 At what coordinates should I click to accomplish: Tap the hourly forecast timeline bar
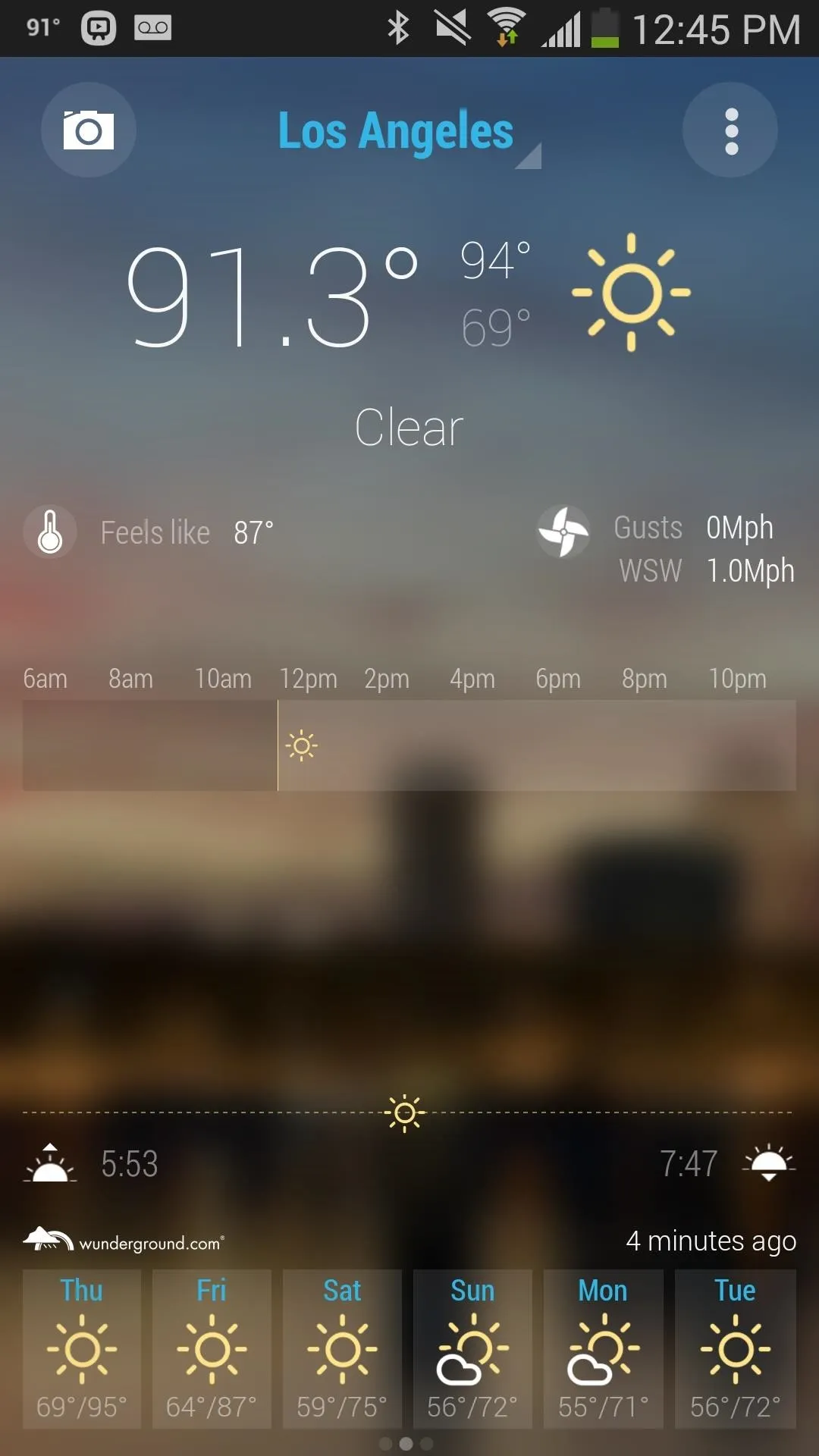pyautogui.click(x=409, y=745)
